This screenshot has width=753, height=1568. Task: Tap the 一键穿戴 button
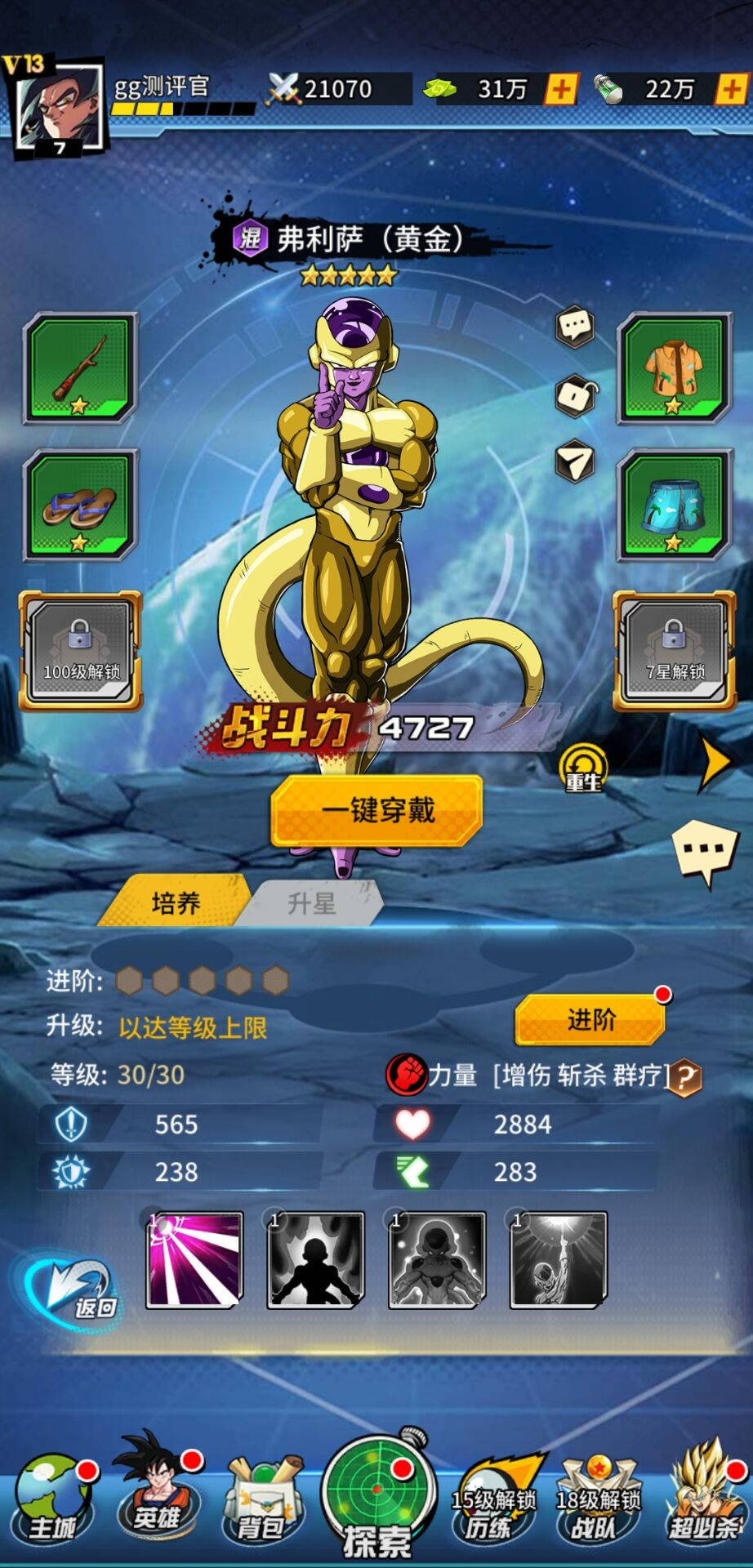tap(376, 810)
